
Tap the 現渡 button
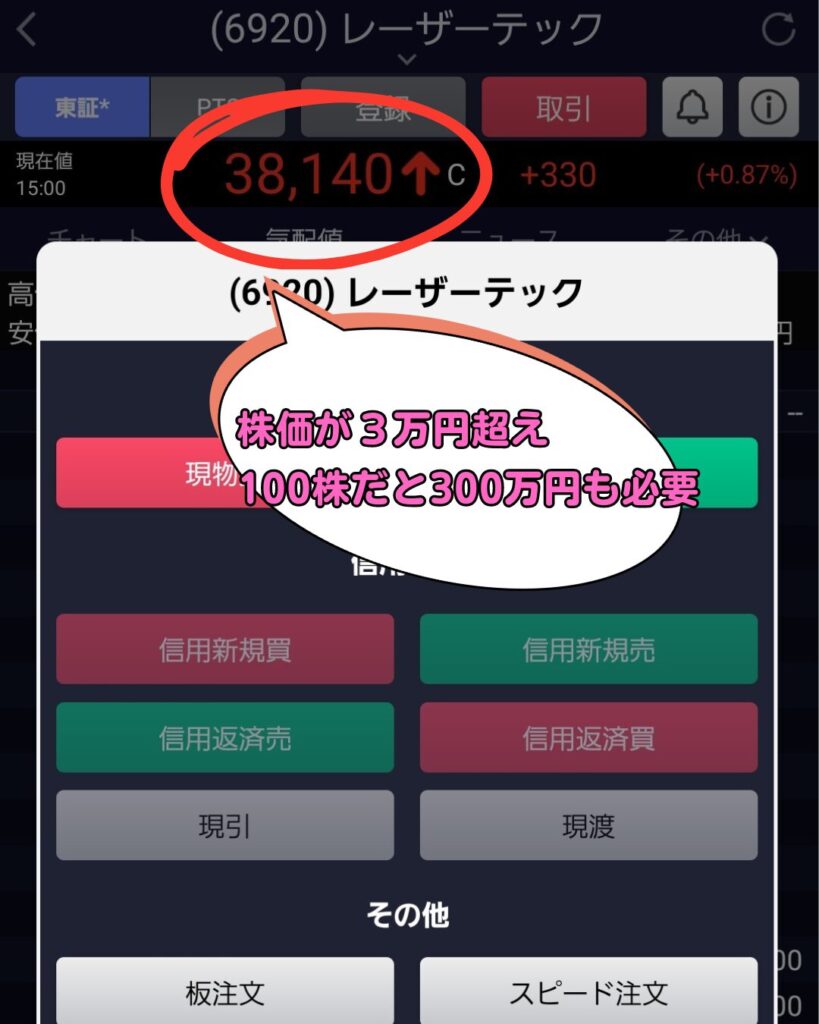[588, 826]
